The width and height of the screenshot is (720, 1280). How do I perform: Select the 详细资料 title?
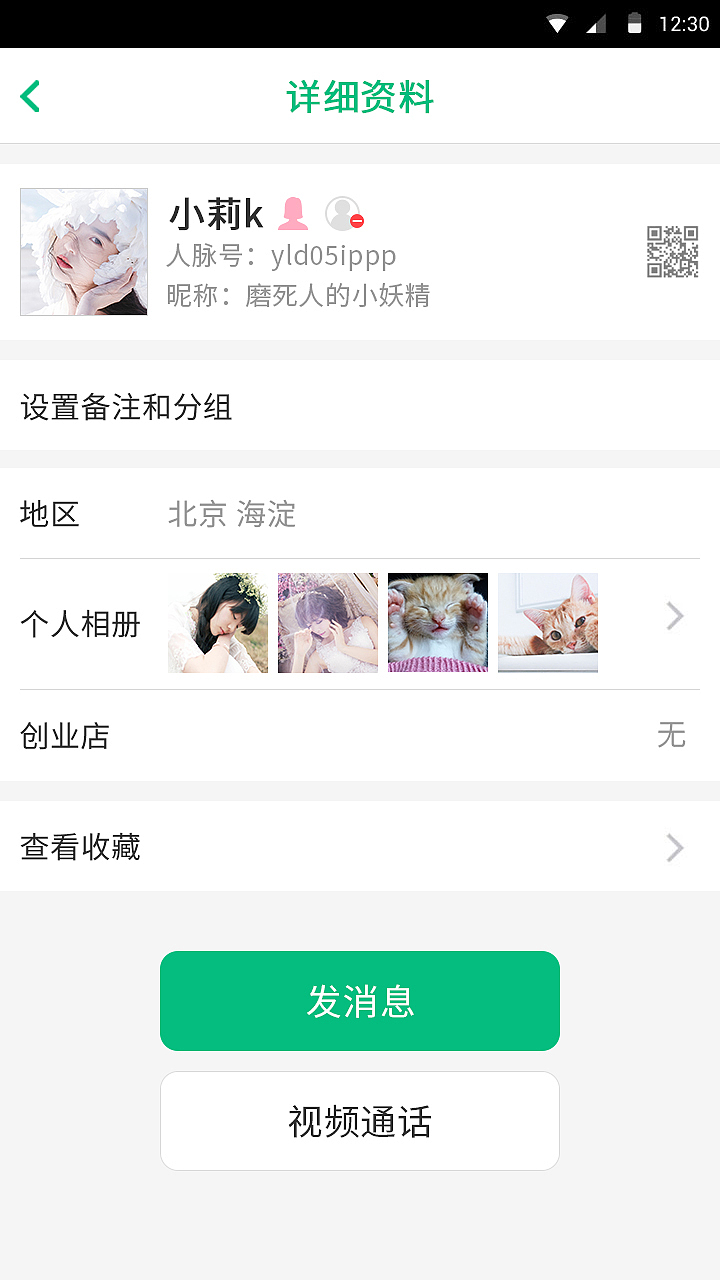(x=360, y=97)
